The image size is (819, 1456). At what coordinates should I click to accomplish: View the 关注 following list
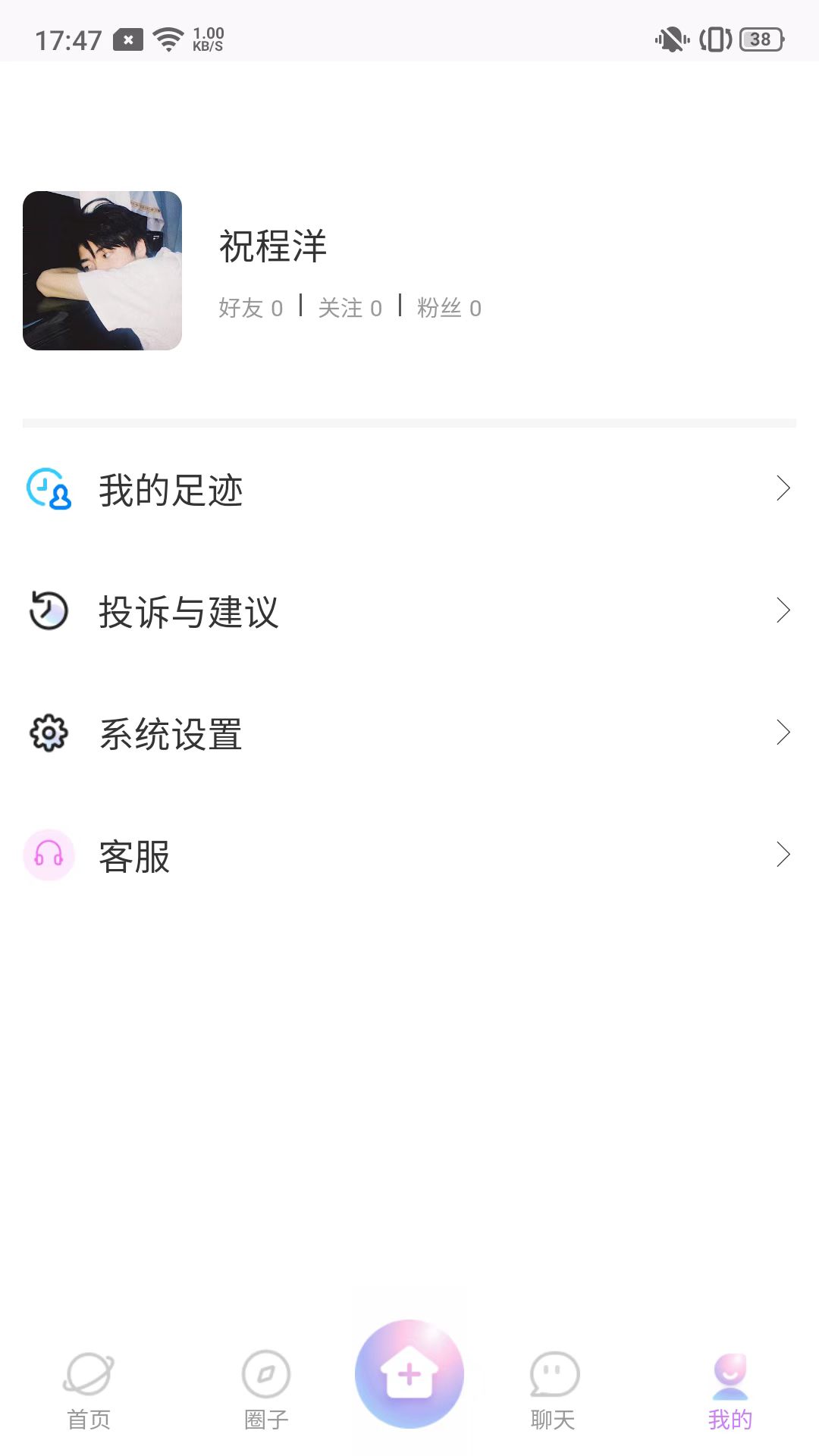pyautogui.click(x=350, y=308)
